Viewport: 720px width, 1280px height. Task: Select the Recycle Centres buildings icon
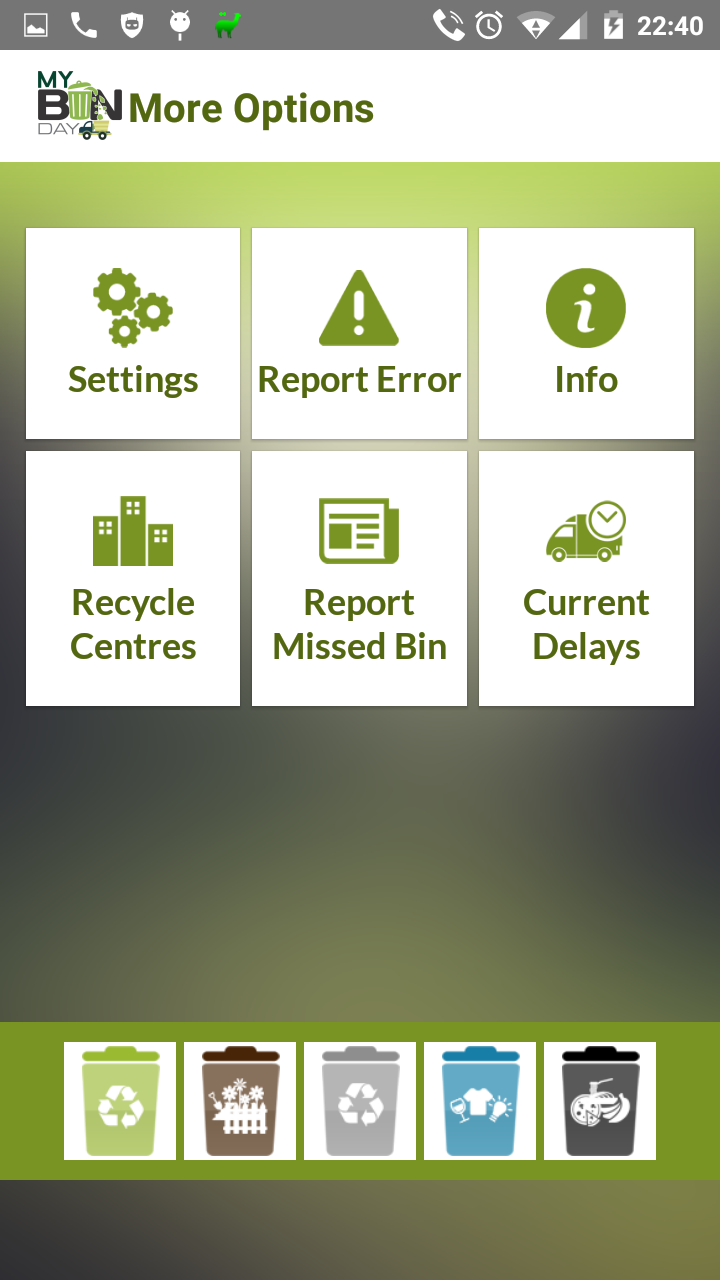click(132, 530)
